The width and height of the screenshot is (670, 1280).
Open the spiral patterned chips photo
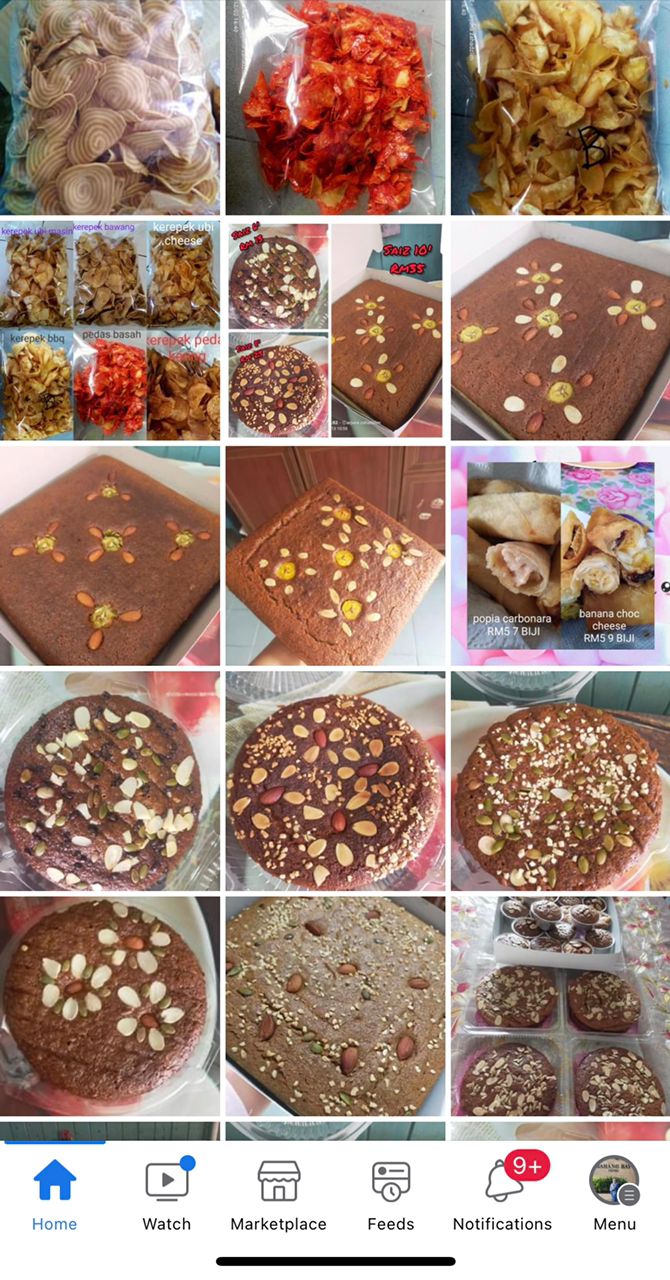pyautogui.click(x=110, y=107)
